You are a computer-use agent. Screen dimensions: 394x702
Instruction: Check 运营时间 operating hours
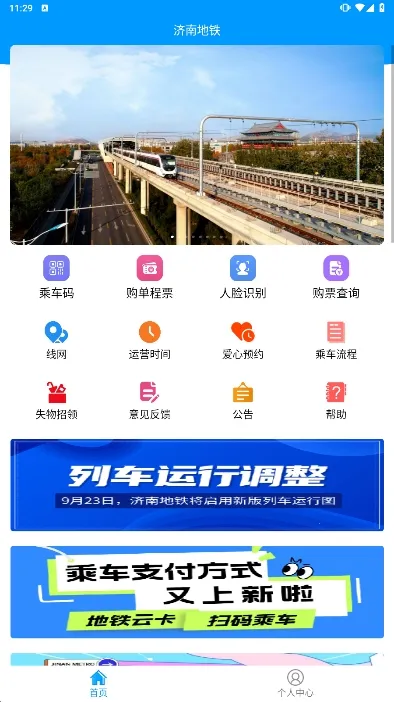(x=150, y=341)
